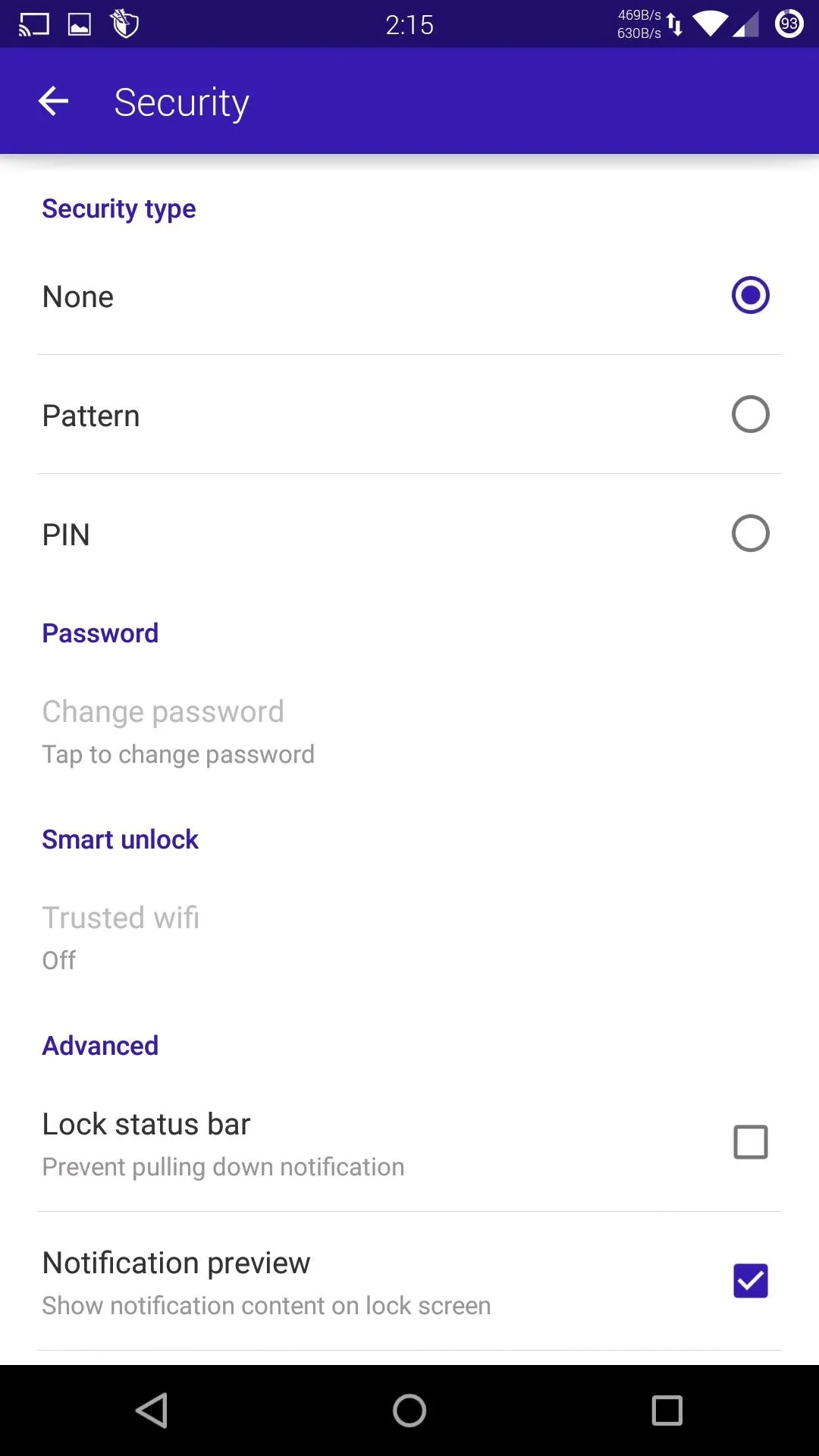Open recent apps overview
Image resolution: width=819 pixels, height=1456 pixels.
(667, 1410)
